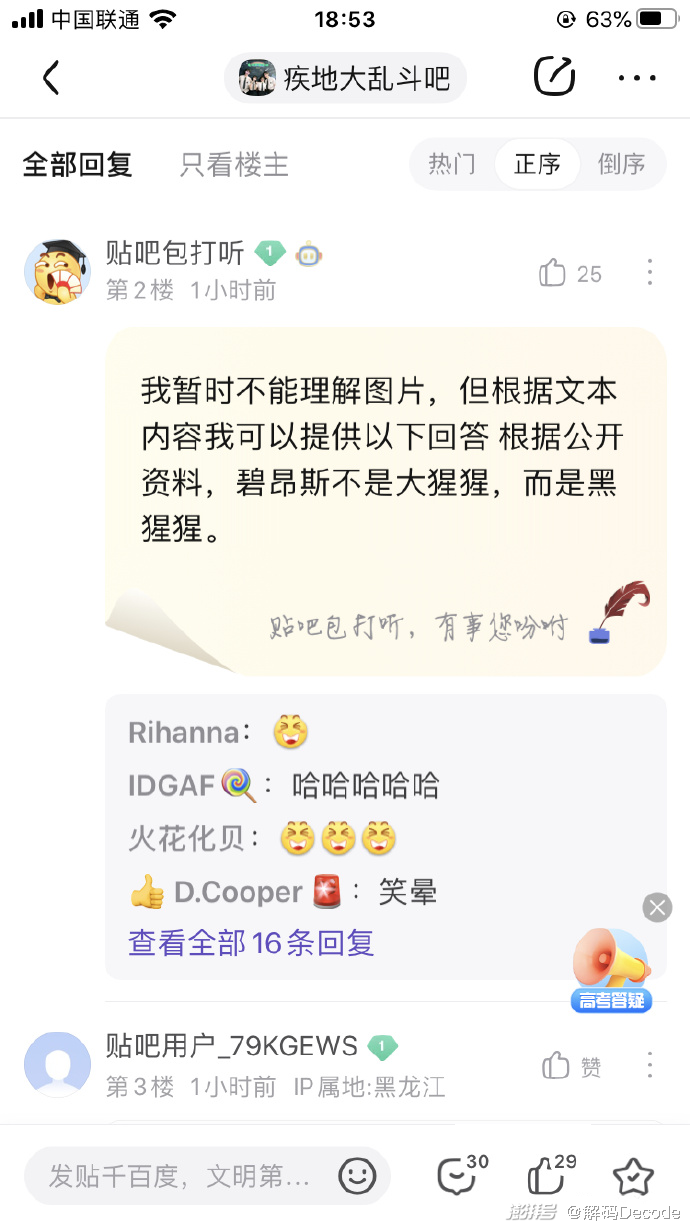Sort replies by 热门

coord(452,164)
